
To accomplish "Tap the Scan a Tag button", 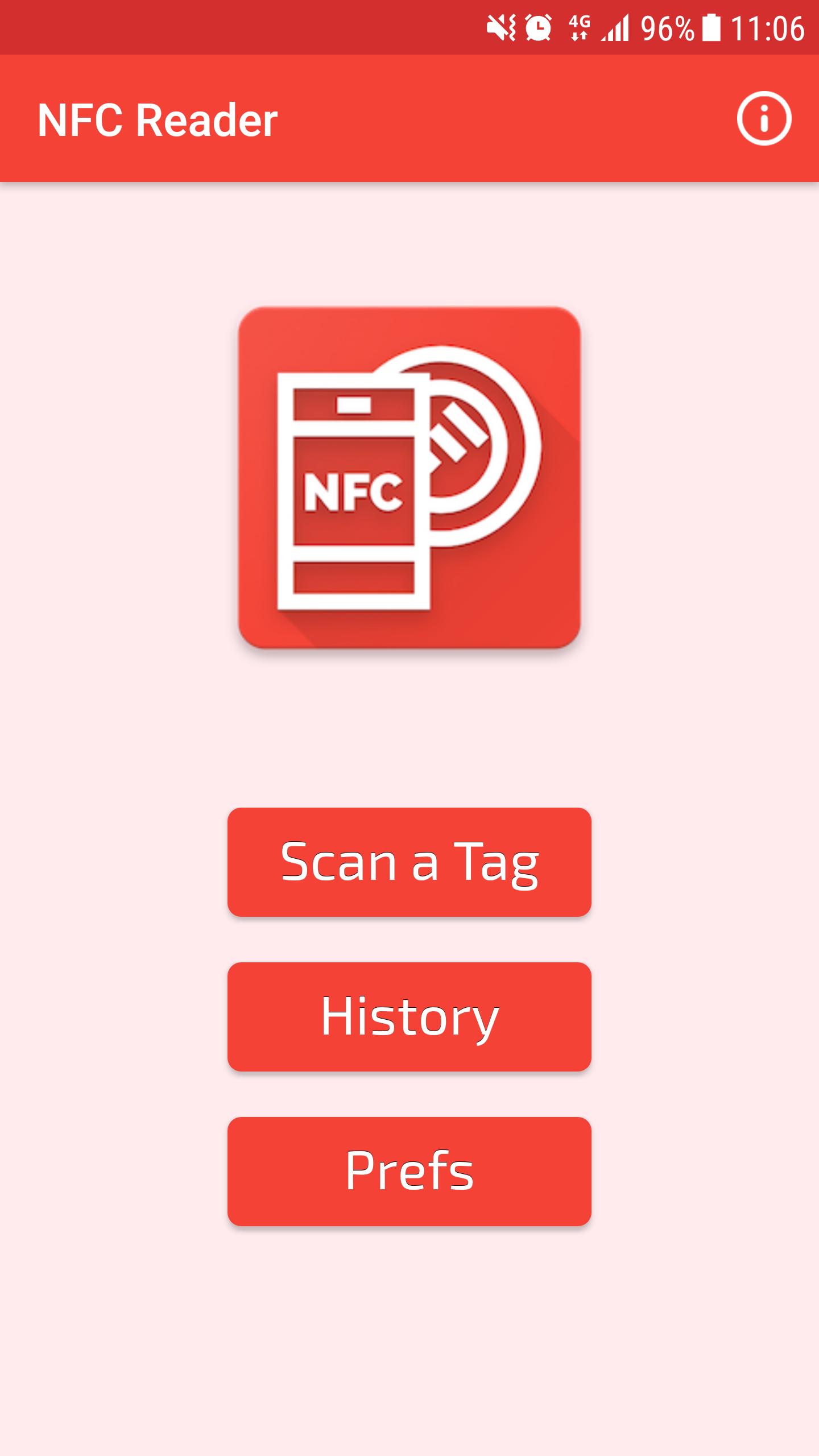I will 409,862.
